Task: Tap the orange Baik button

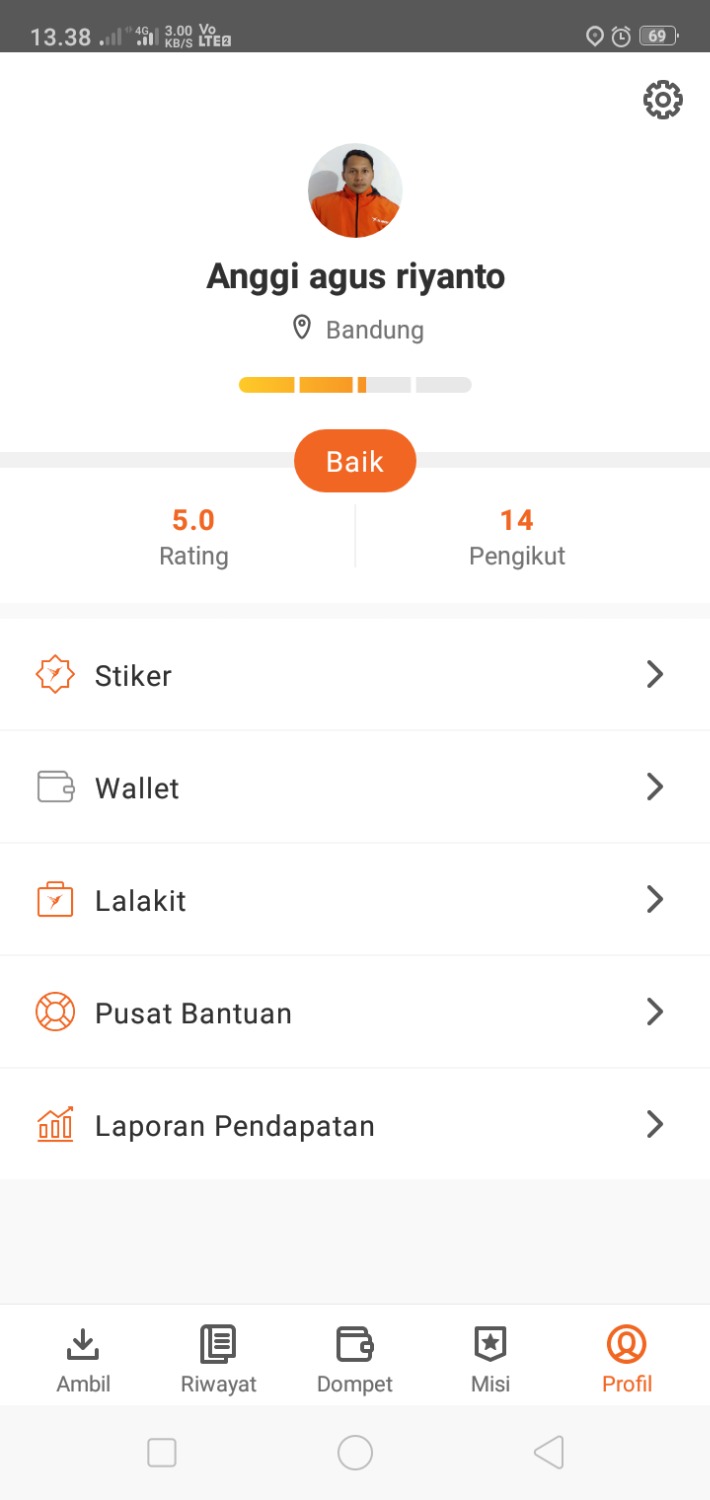Action: click(x=355, y=461)
